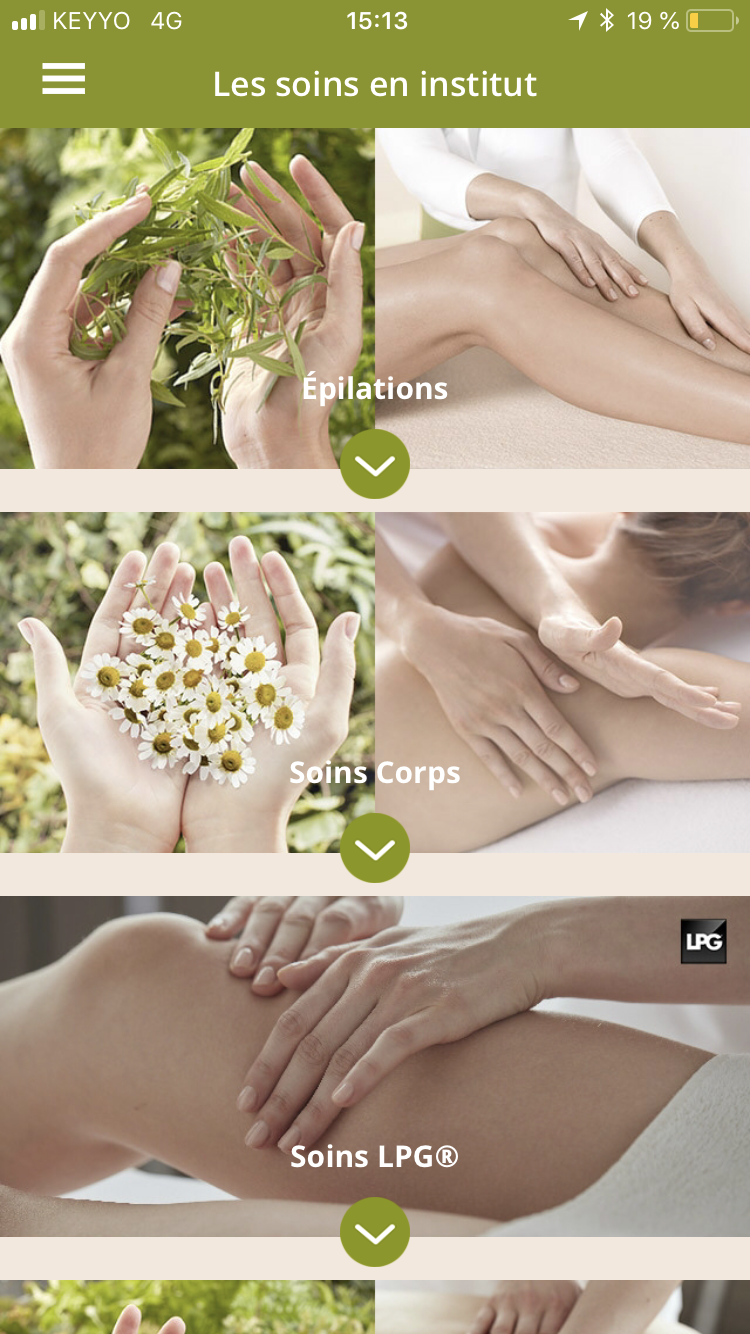Screen dimensions: 750x1334
Task: Open the Soins Corps image tile
Action: tap(375, 682)
